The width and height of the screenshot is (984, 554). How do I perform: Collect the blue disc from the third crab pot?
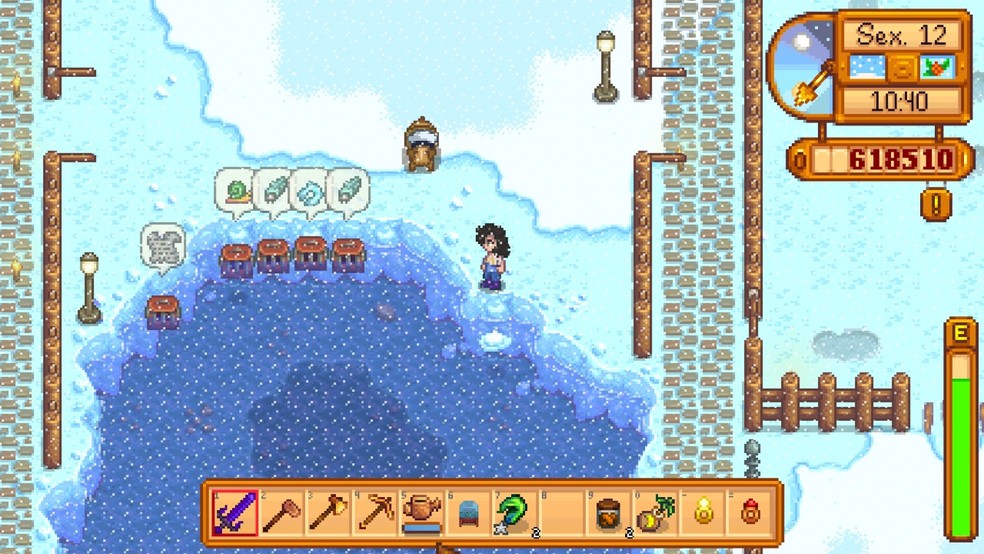[310, 256]
